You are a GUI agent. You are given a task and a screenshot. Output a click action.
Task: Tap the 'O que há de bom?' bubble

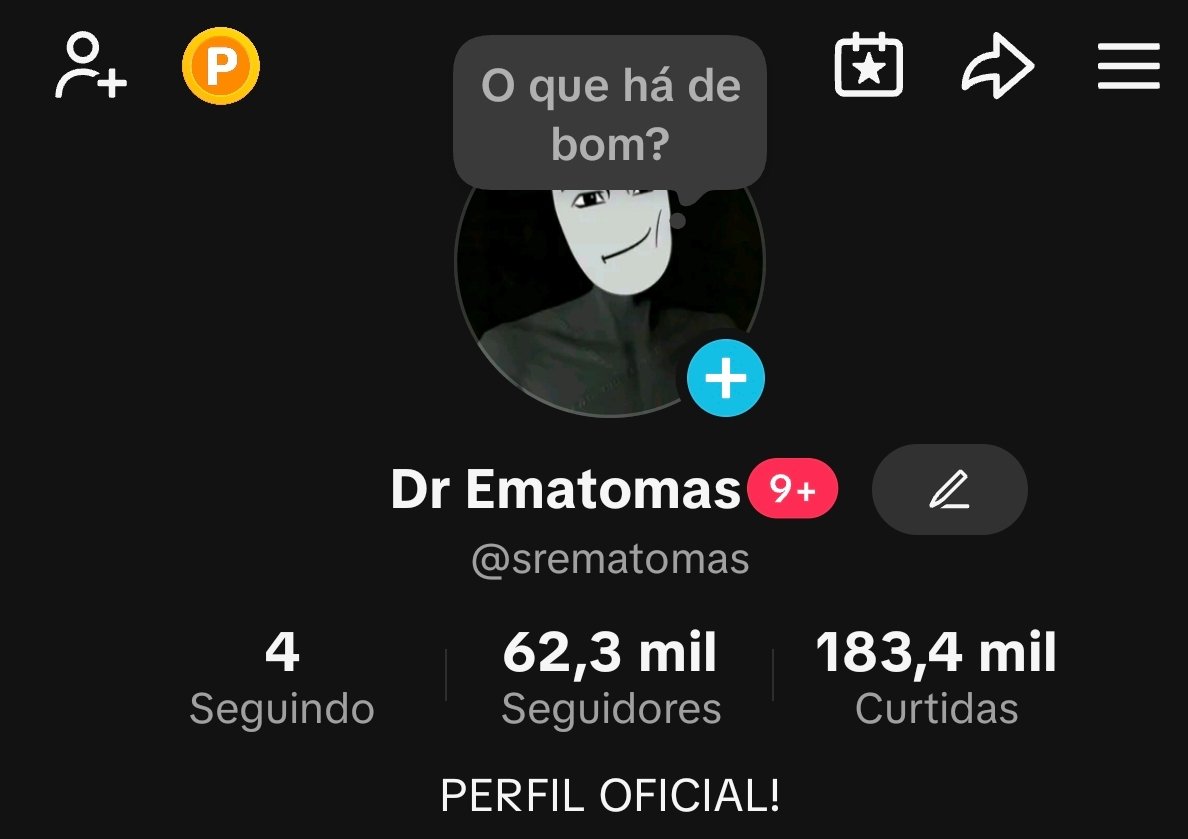click(610, 114)
